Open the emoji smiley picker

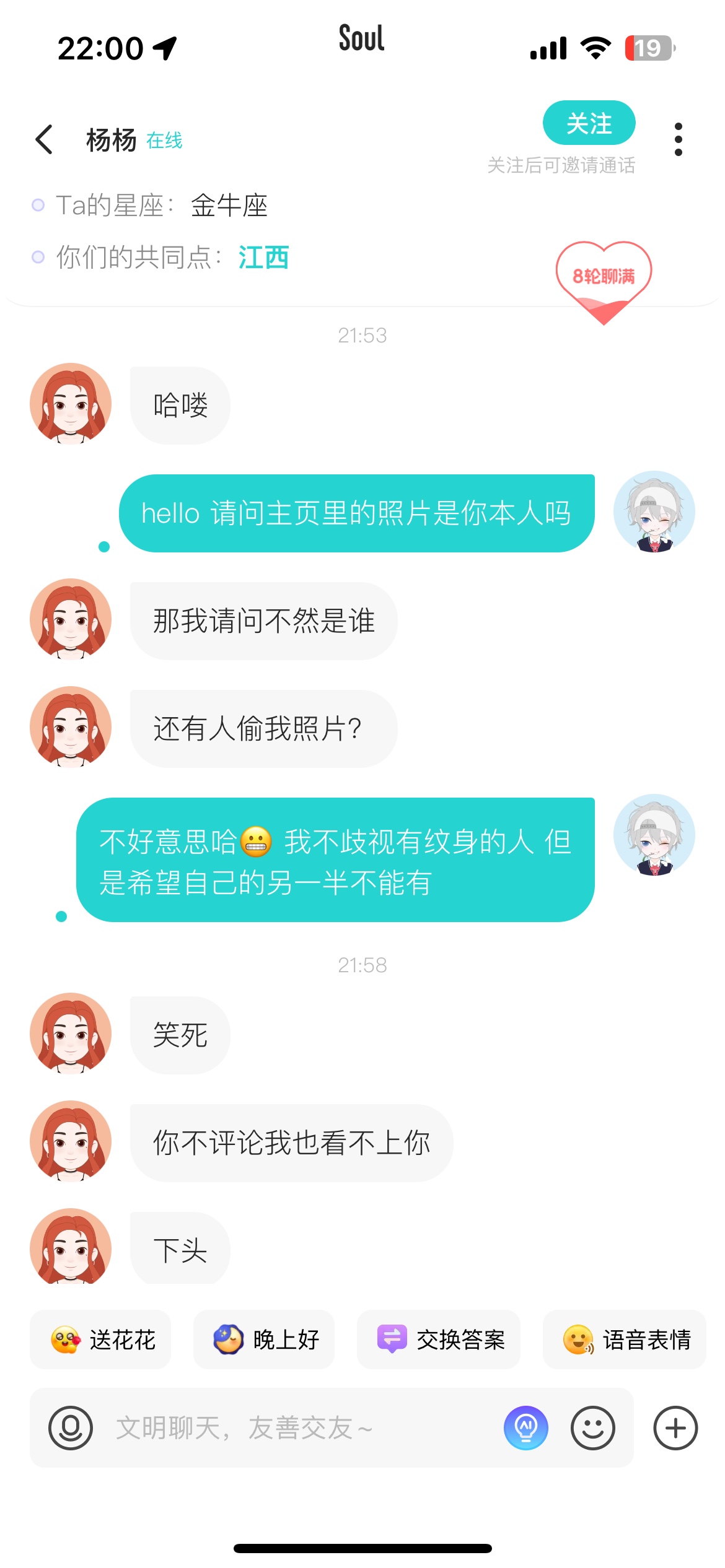pos(593,1428)
